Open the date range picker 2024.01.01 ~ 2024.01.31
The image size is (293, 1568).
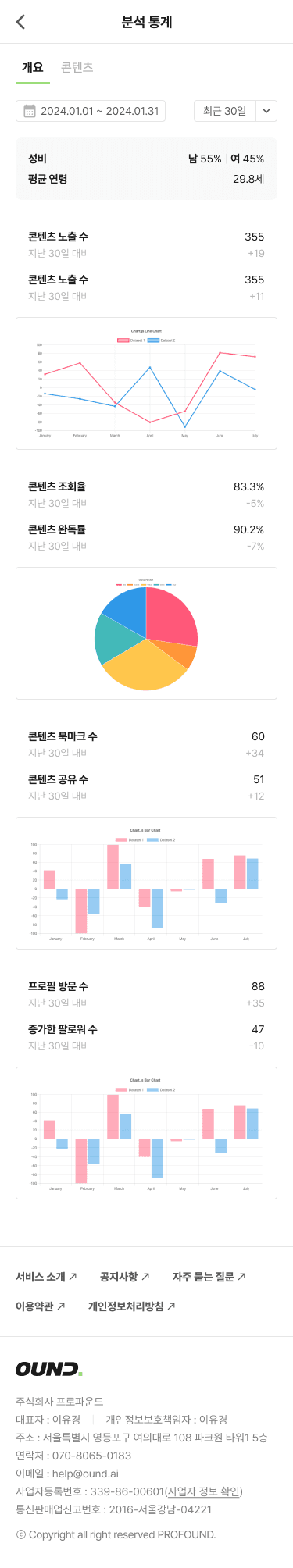pos(91,111)
